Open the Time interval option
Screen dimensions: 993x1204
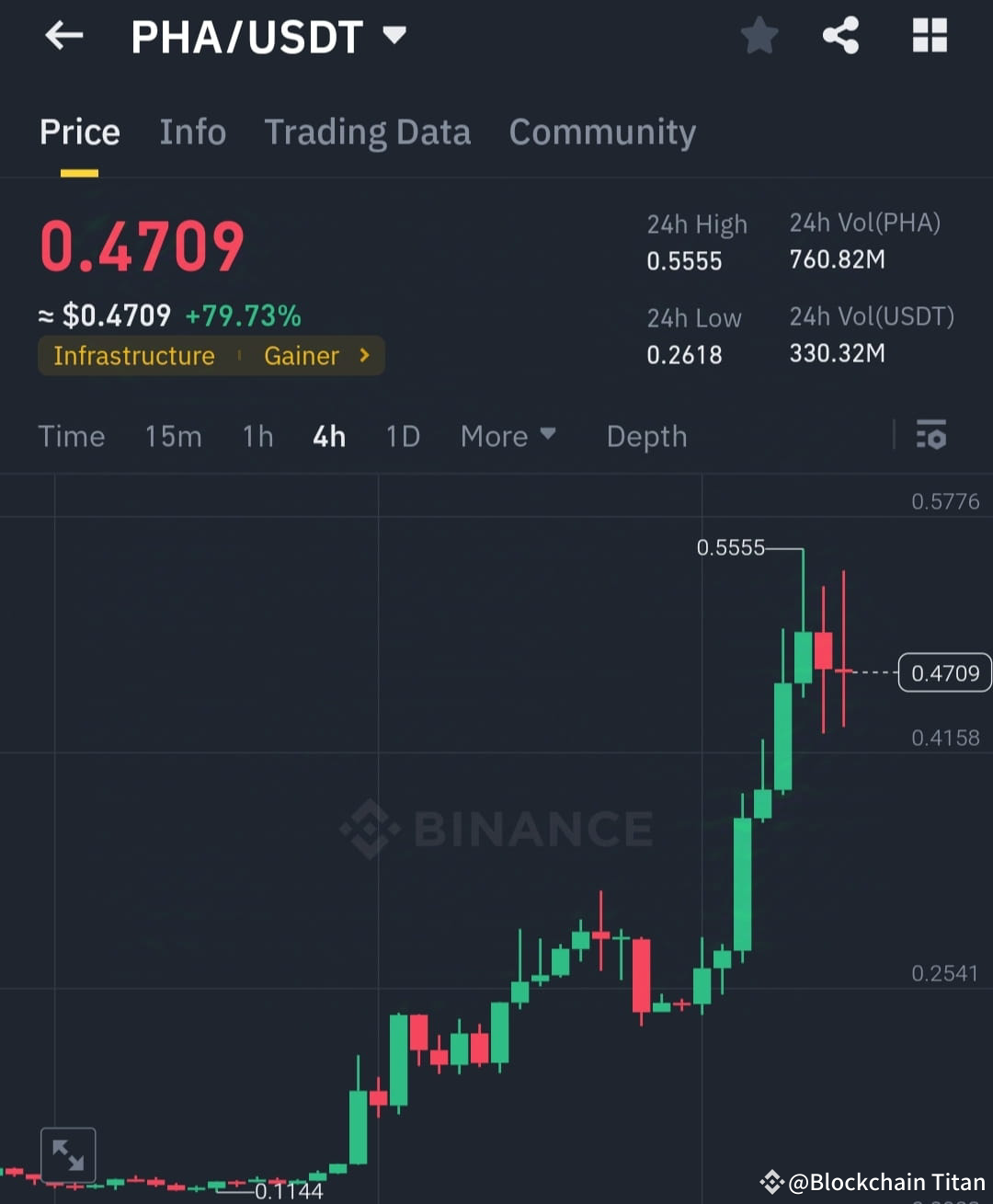72,436
